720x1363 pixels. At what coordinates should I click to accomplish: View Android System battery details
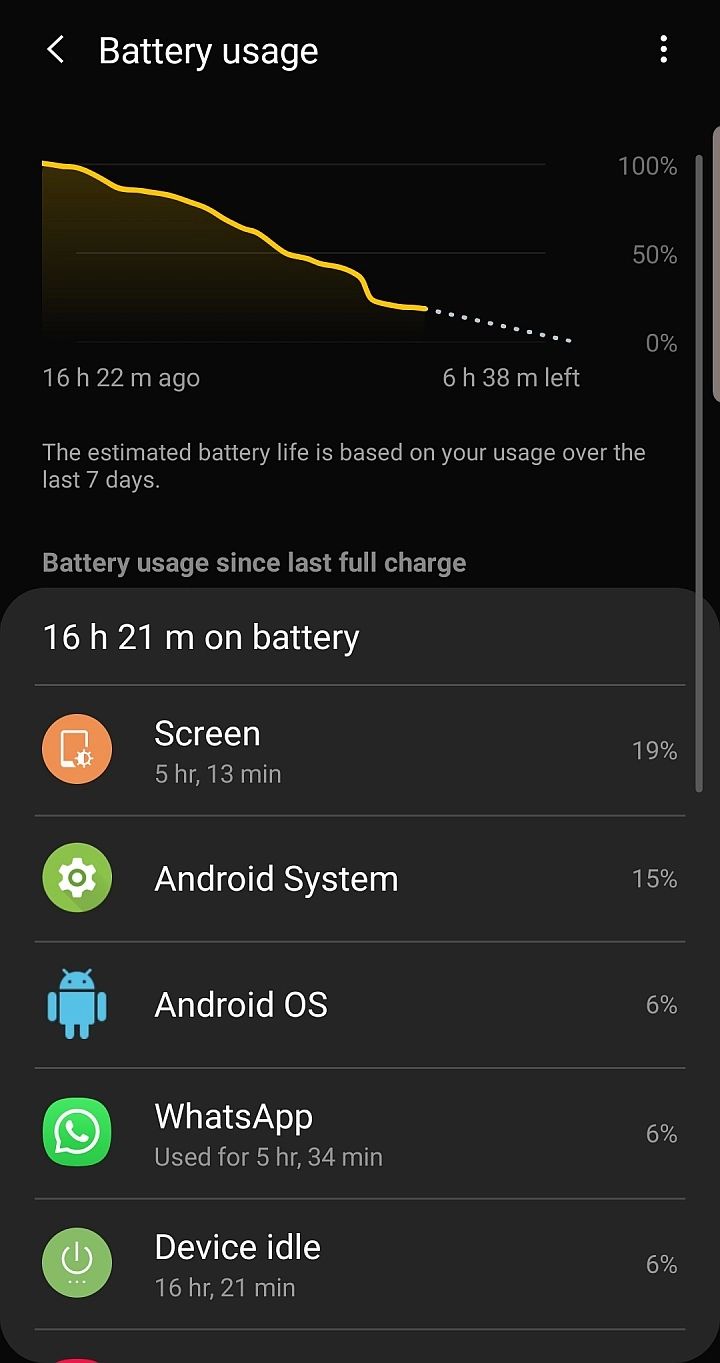point(360,879)
